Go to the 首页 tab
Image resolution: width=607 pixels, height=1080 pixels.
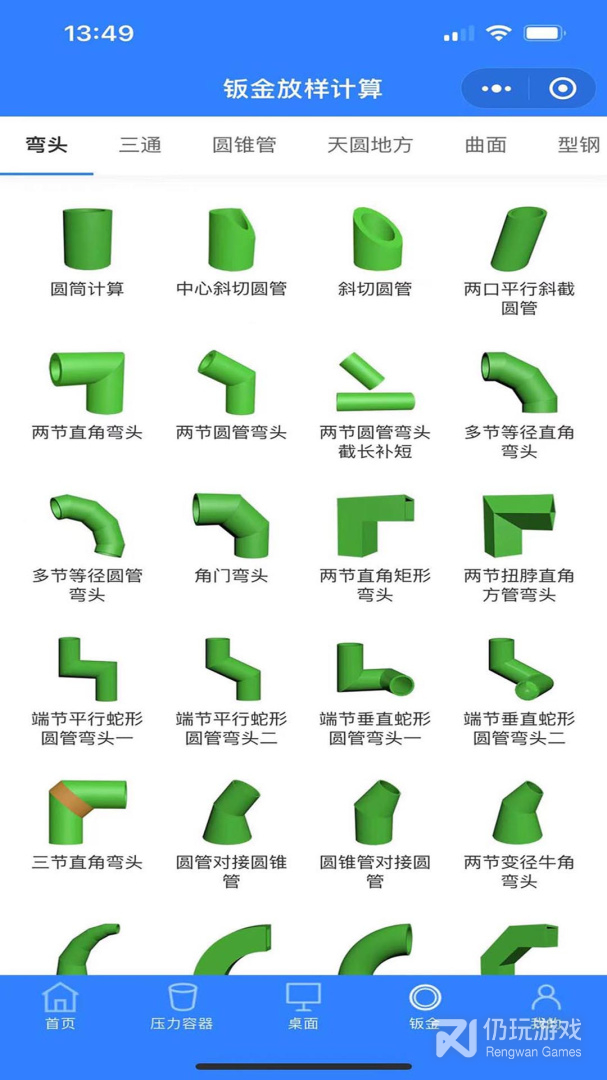[x=60, y=1006]
